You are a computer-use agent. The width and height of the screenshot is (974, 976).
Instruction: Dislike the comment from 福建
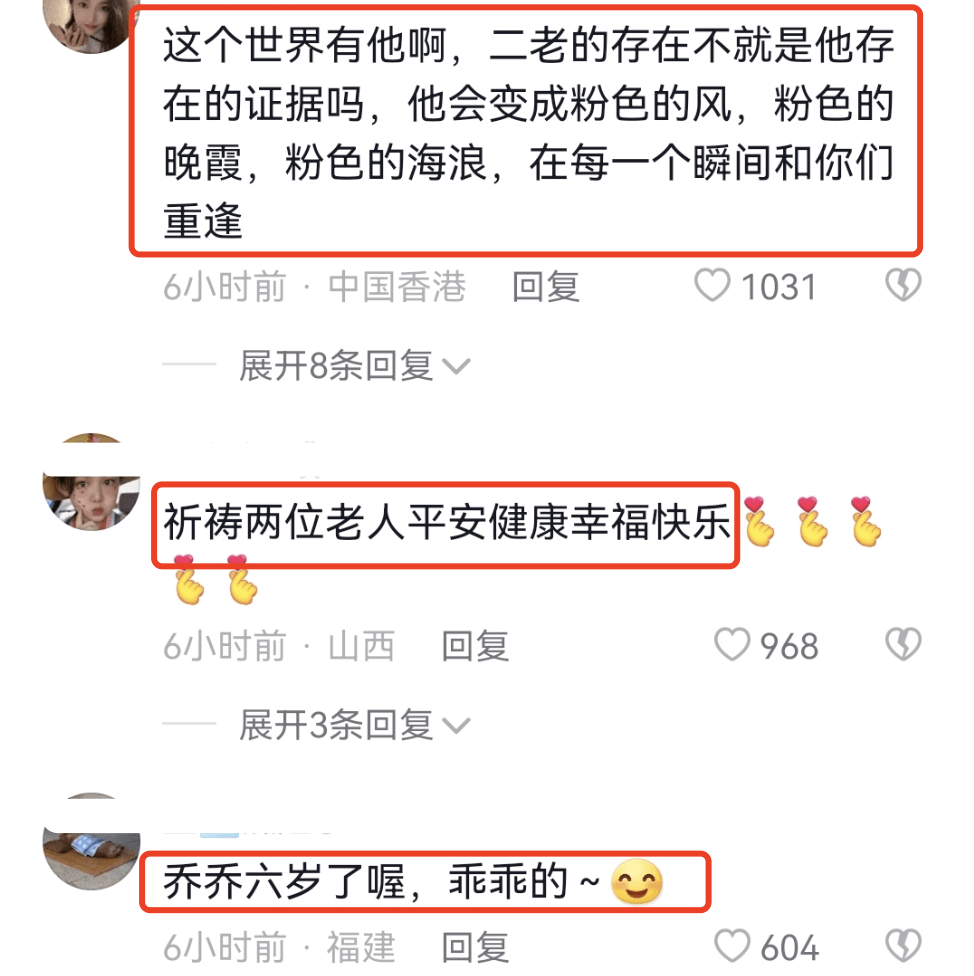(x=903, y=946)
